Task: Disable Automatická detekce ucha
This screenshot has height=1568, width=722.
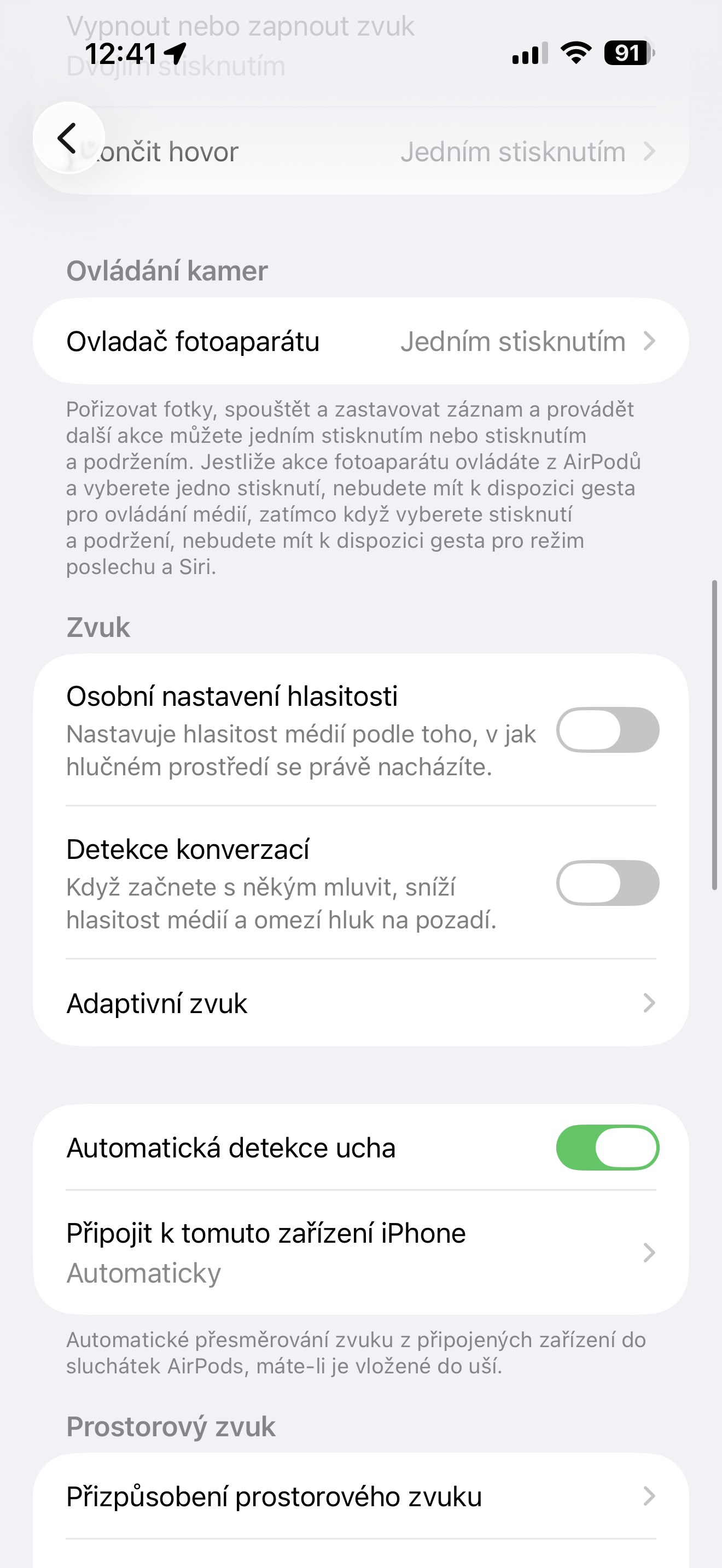Action: pos(607,1148)
